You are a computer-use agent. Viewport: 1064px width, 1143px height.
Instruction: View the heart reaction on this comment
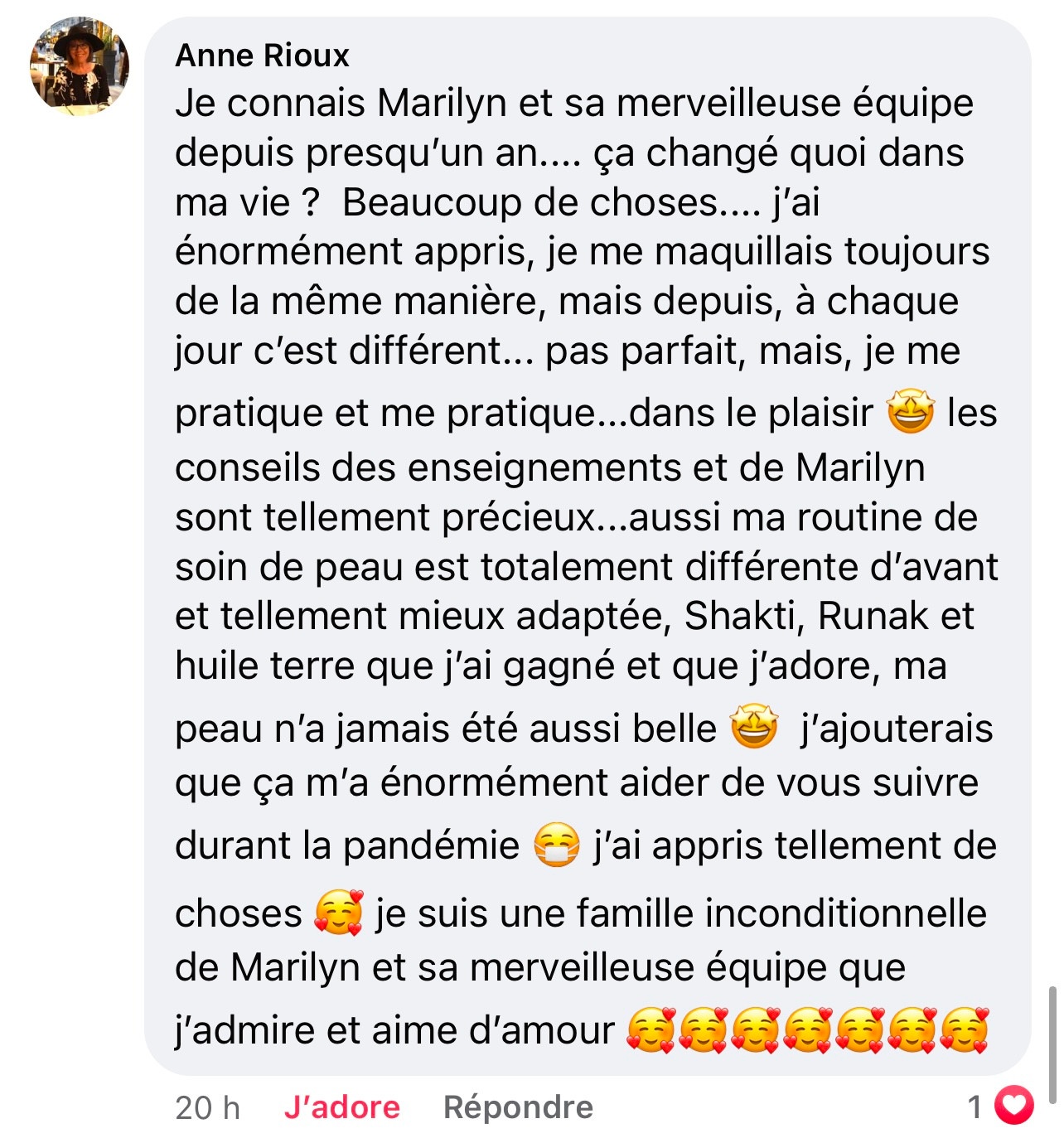[x=1013, y=1106]
